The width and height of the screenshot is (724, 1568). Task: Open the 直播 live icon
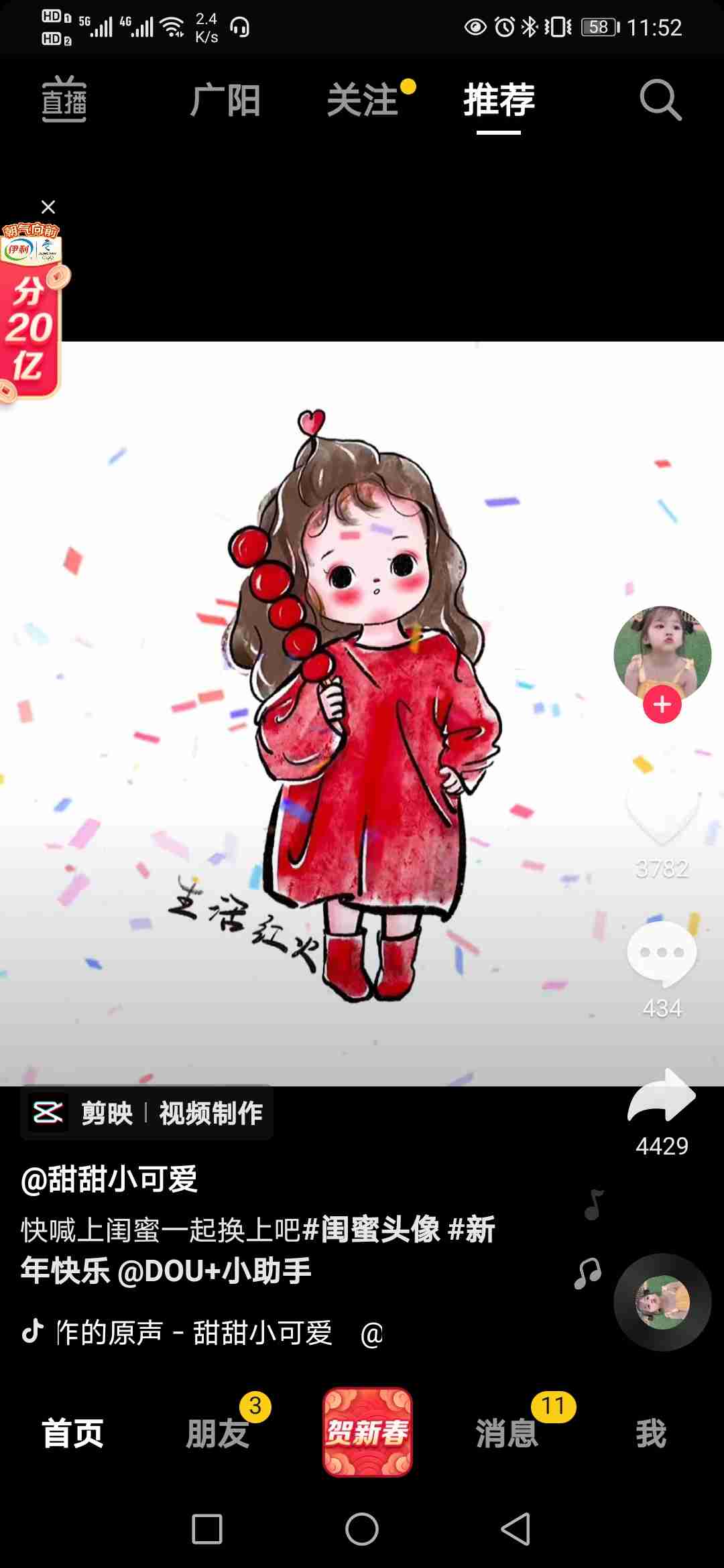[64, 101]
